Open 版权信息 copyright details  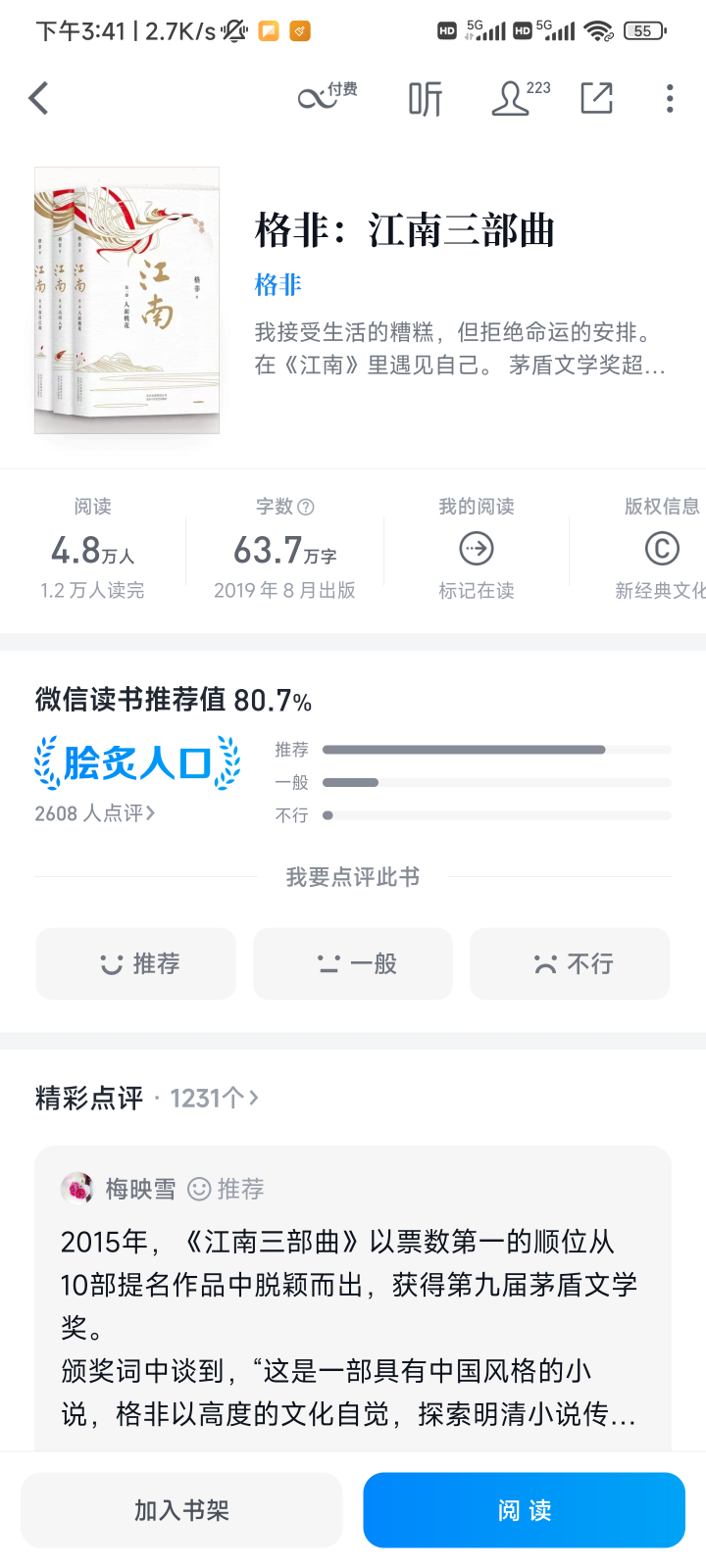coord(662,551)
